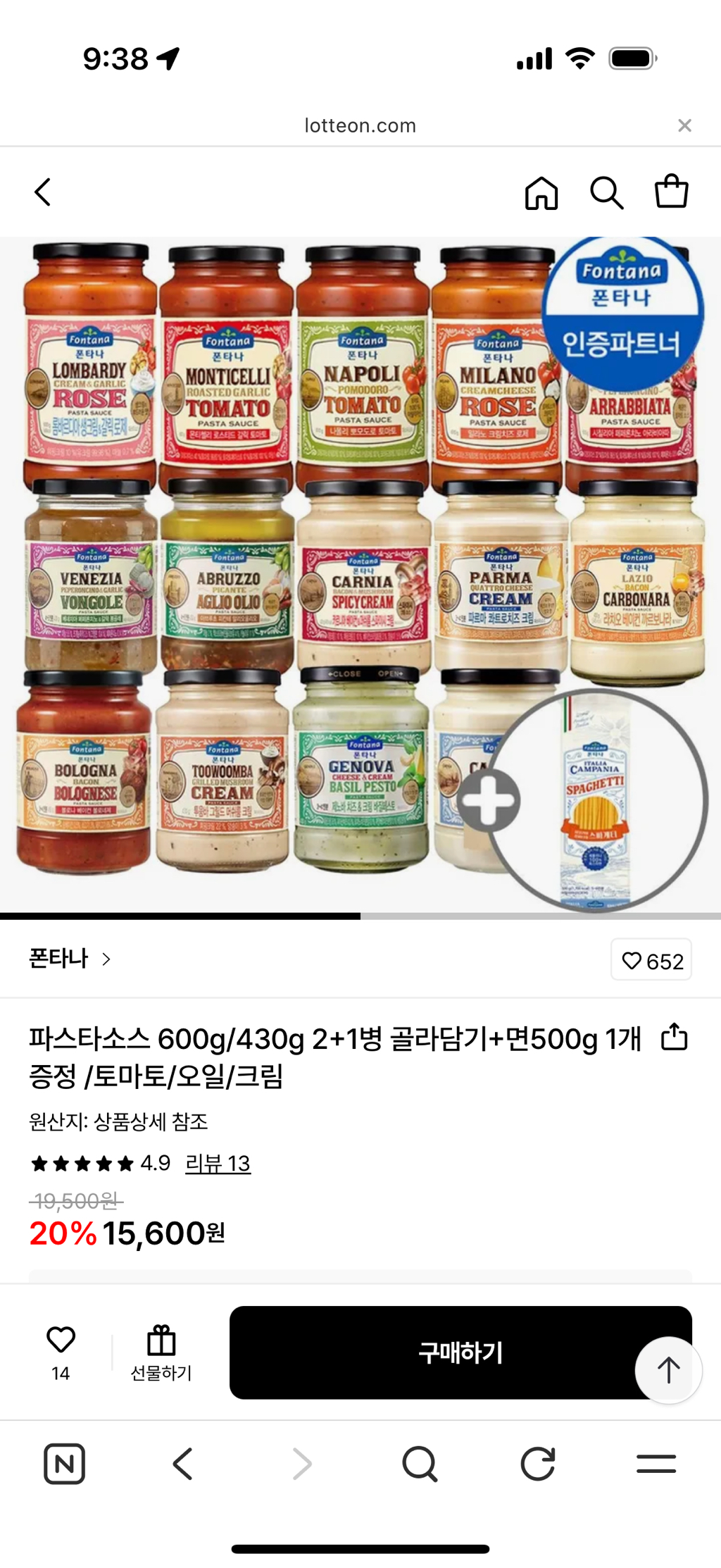
Task: Open the shopping bag cart
Action: pyautogui.click(x=671, y=192)
